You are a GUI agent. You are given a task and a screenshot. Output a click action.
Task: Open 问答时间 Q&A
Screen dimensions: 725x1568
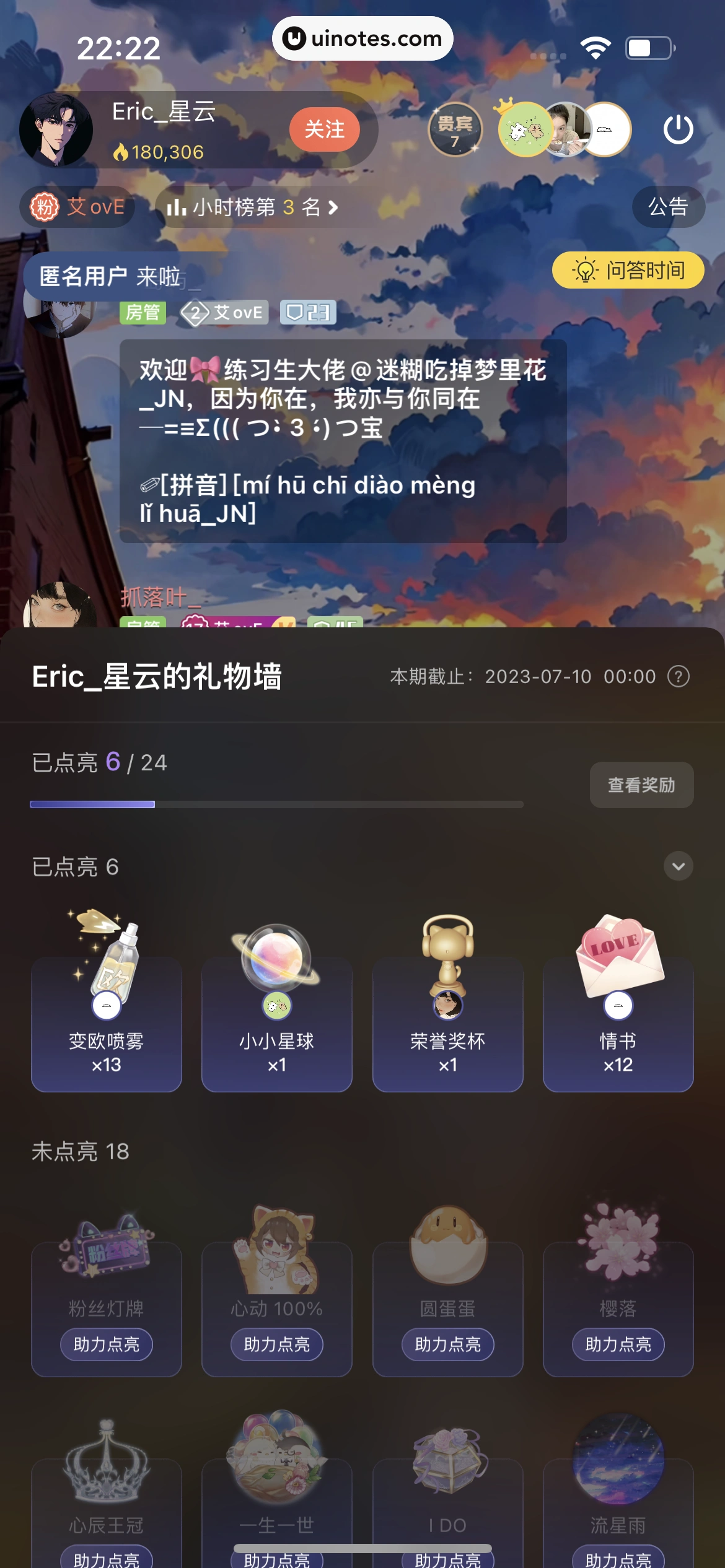click(x=628, y=270)
